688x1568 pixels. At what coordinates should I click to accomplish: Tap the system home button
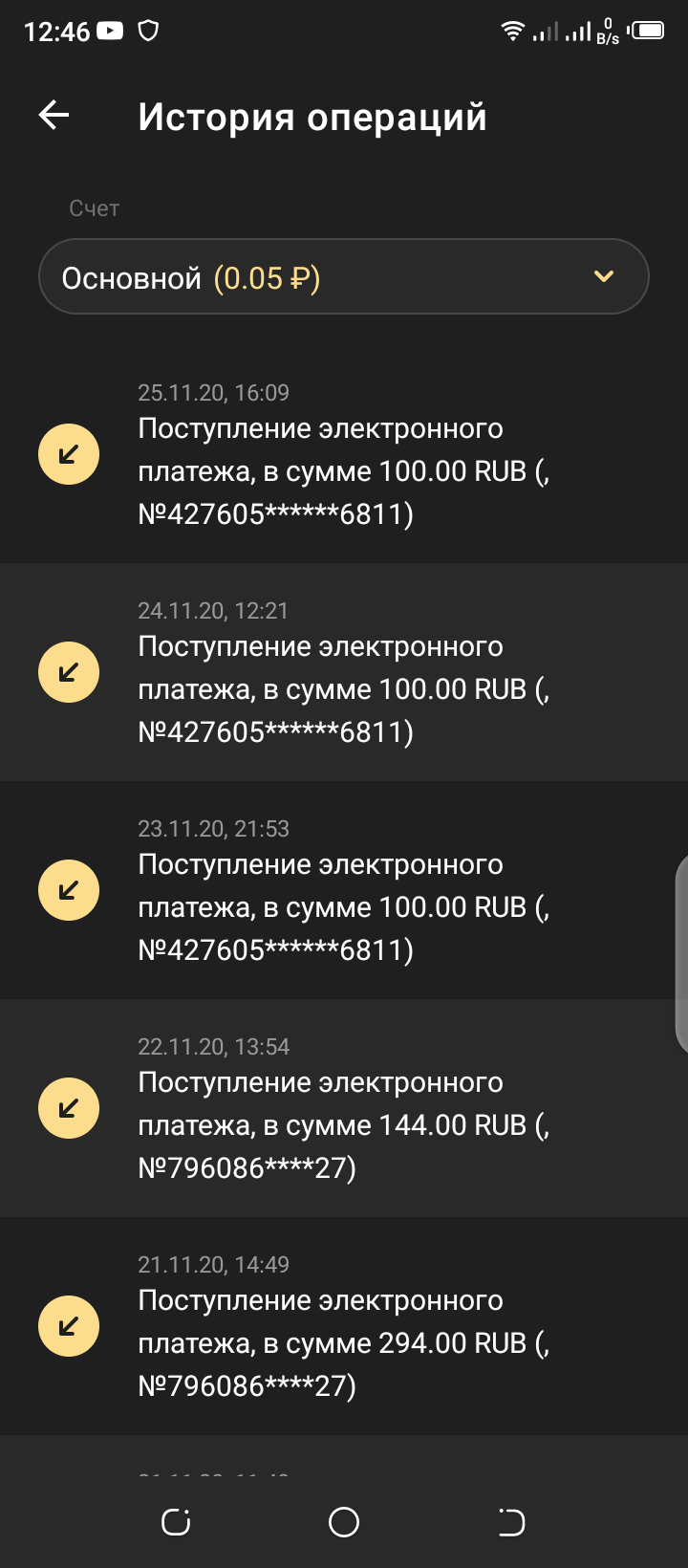pos(344,1522)
